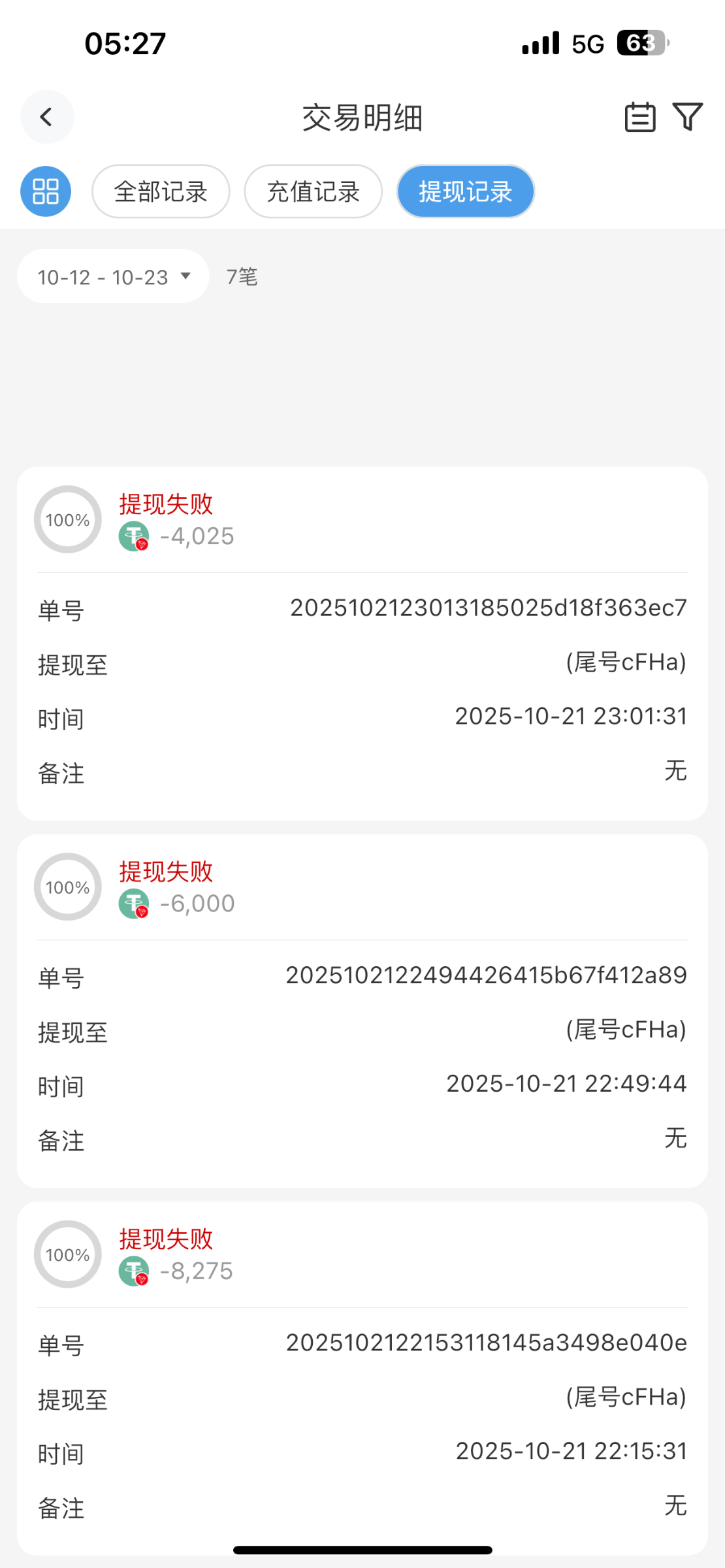
Task: Expand the 10-12 - 10-23 date range dropdown
Action: [x=112, y=276]
